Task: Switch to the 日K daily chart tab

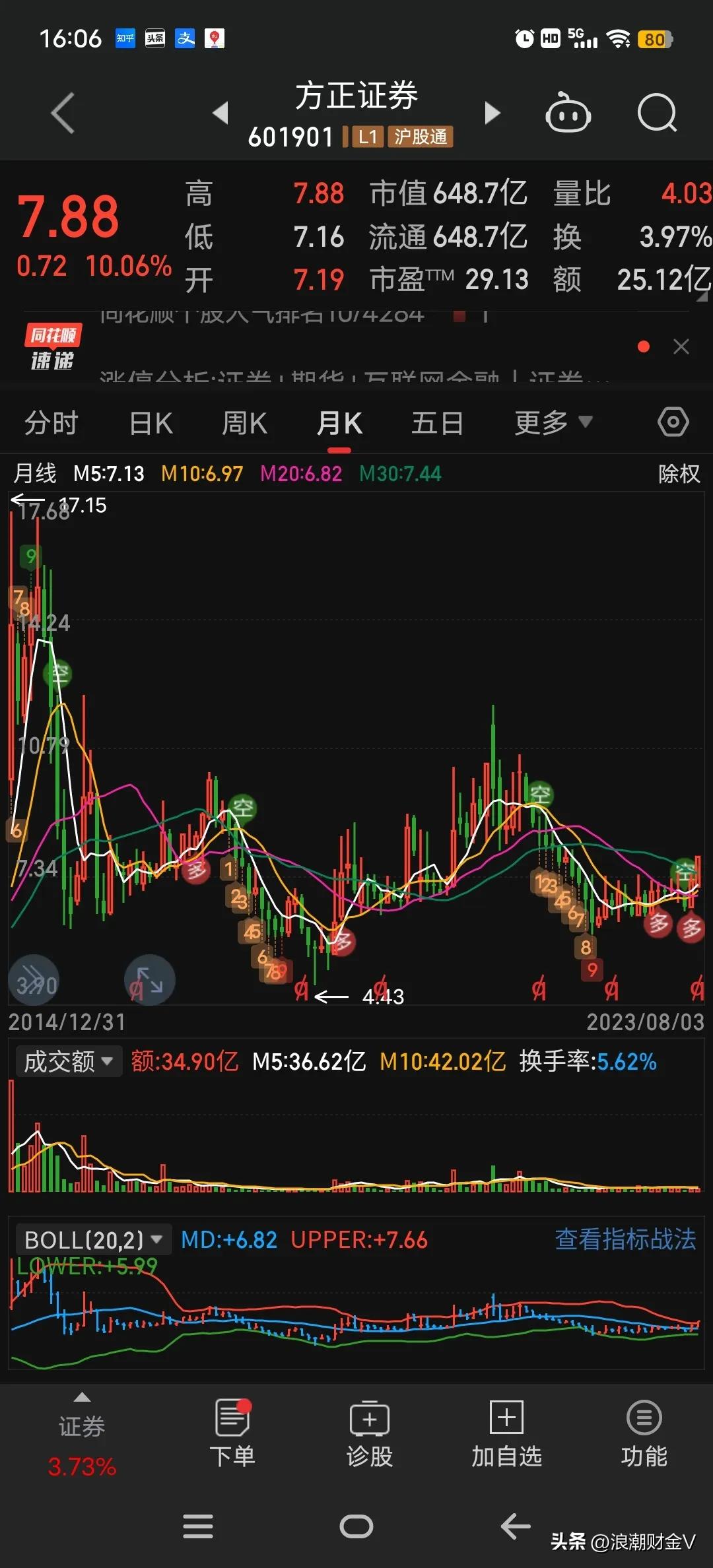Action: (x=151, y=422)
